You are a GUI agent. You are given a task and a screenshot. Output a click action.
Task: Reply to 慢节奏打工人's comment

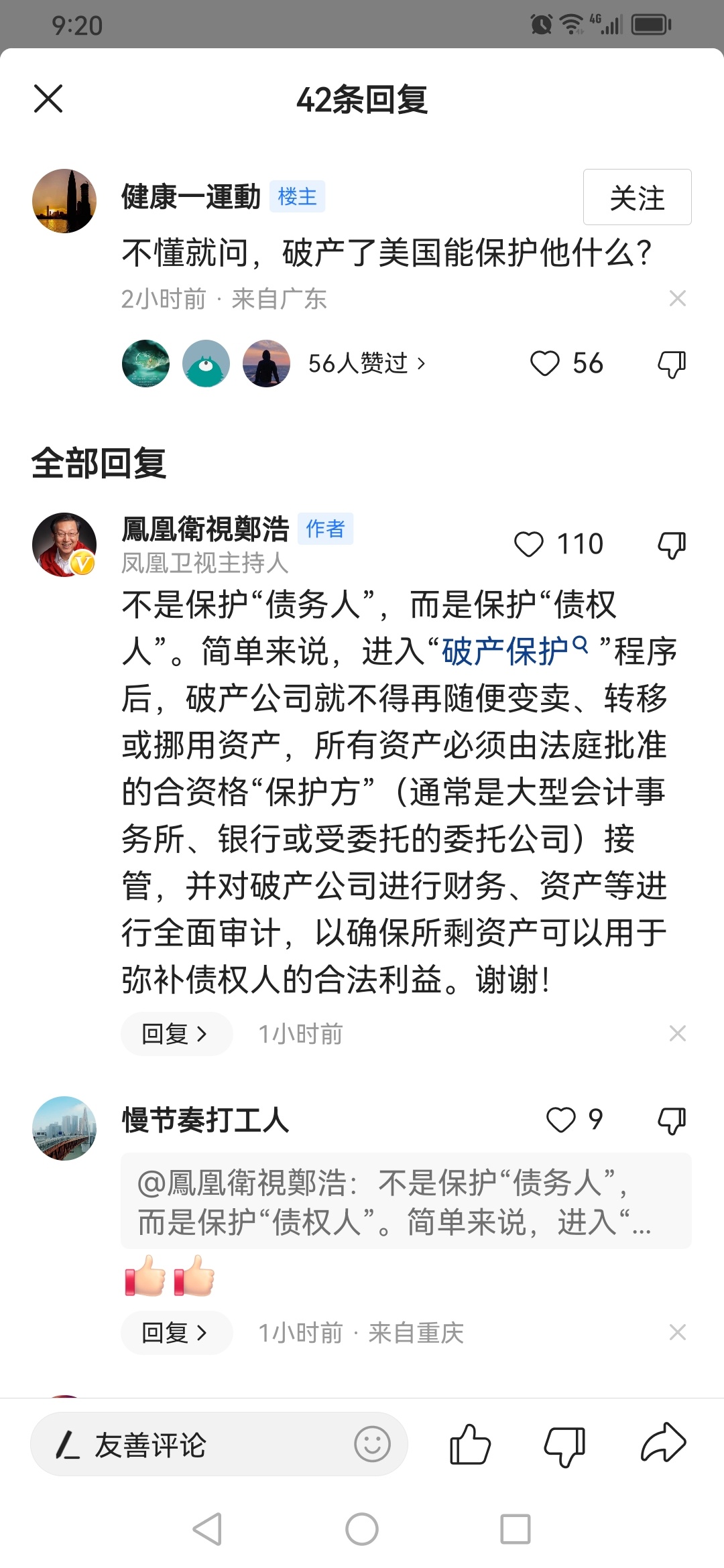click(x=176, y=1333)
